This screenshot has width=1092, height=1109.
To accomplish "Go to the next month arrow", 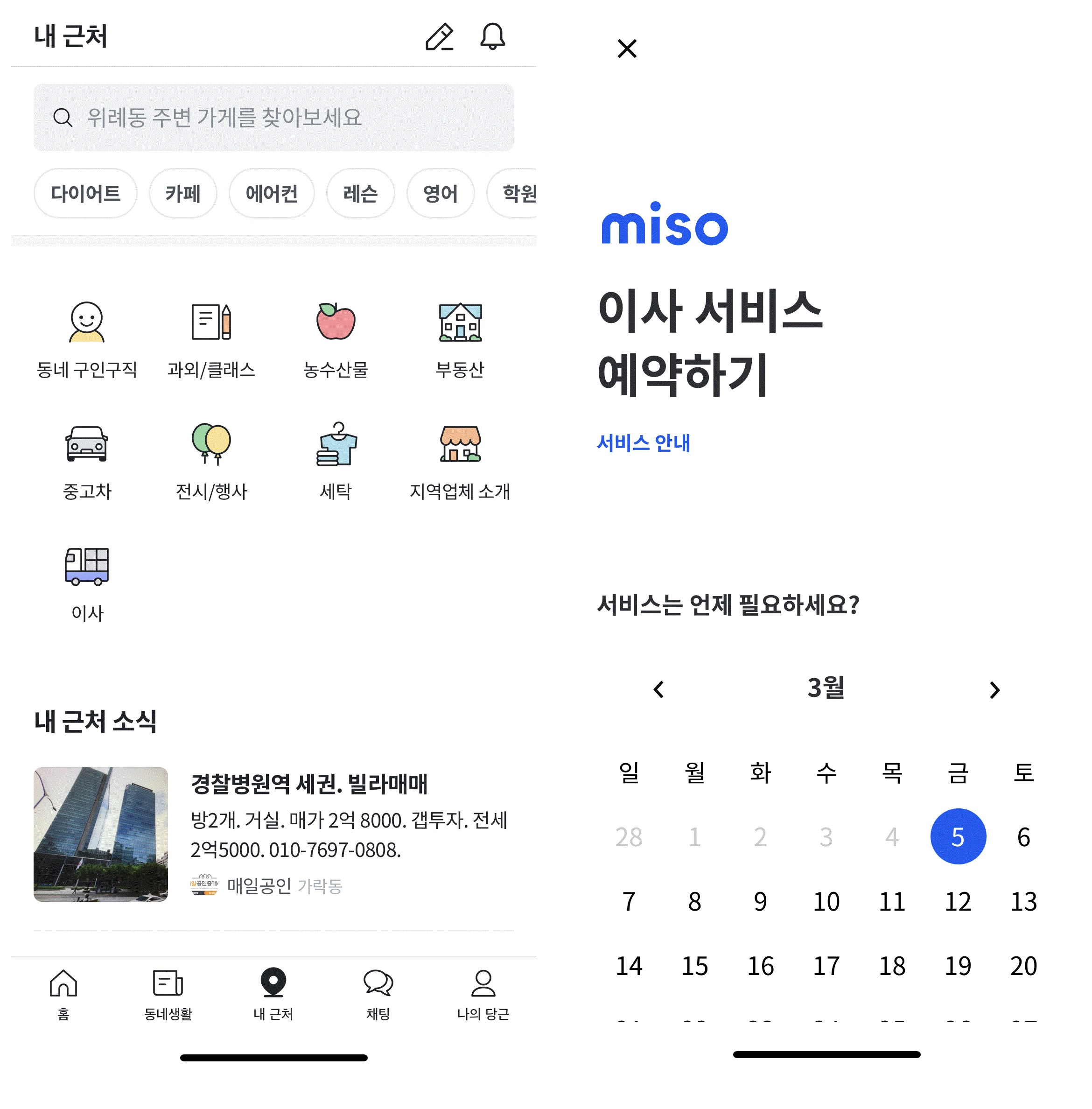I will coord(994,689).
